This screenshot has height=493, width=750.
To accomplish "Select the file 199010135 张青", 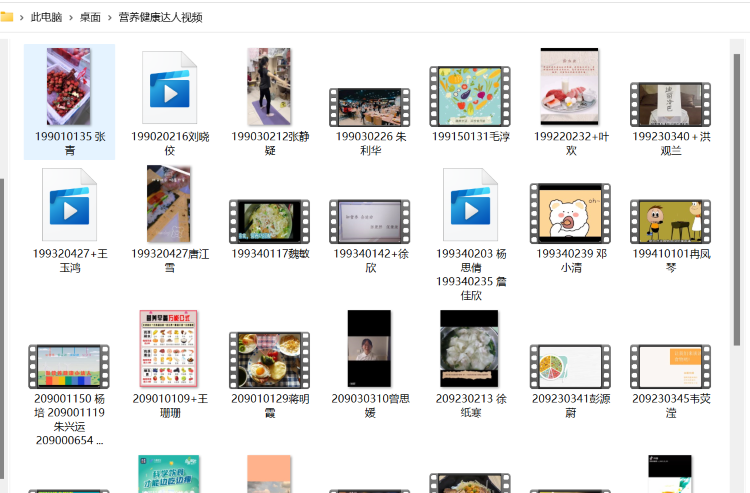I will click(x=69, y=102).
